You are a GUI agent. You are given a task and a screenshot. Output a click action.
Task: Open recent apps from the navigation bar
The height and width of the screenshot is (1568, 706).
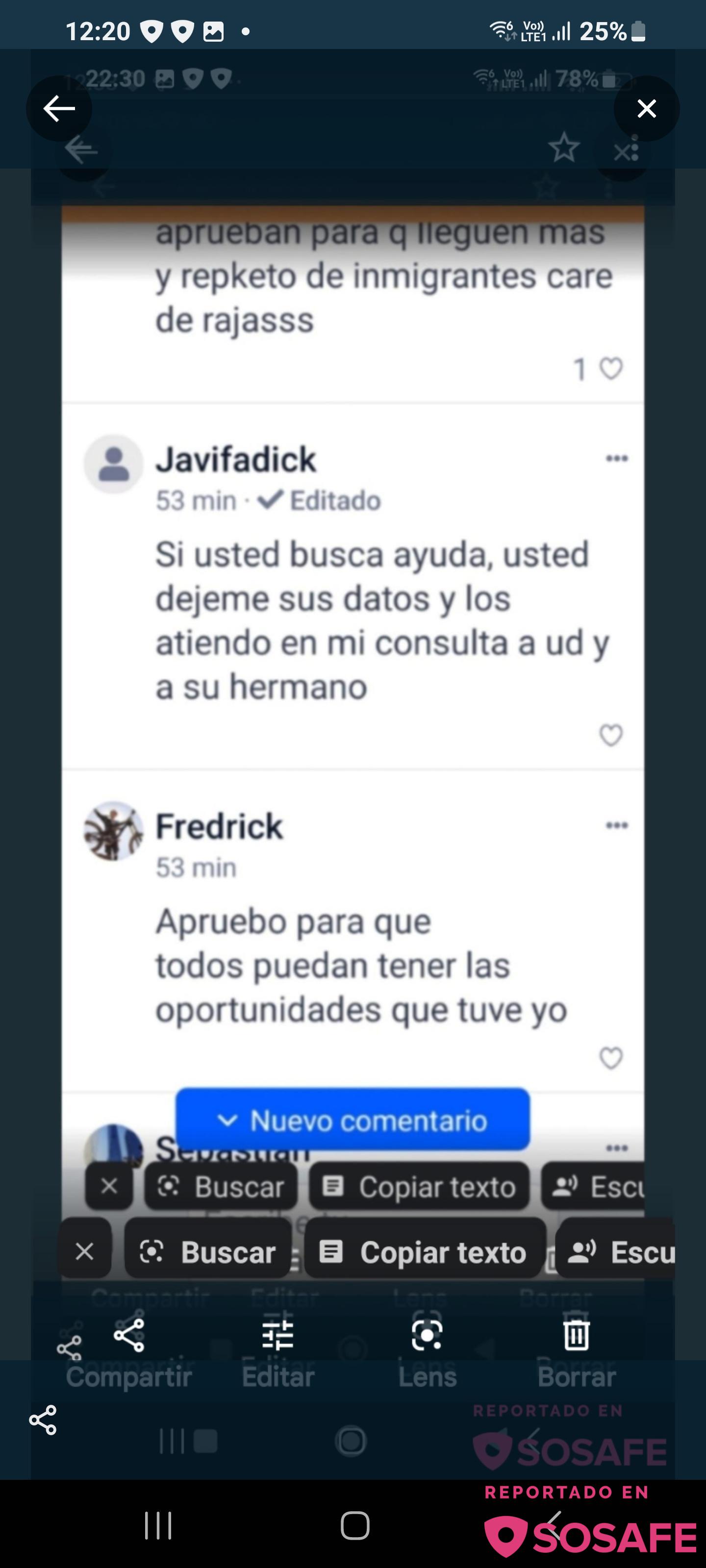[158, 1525]
